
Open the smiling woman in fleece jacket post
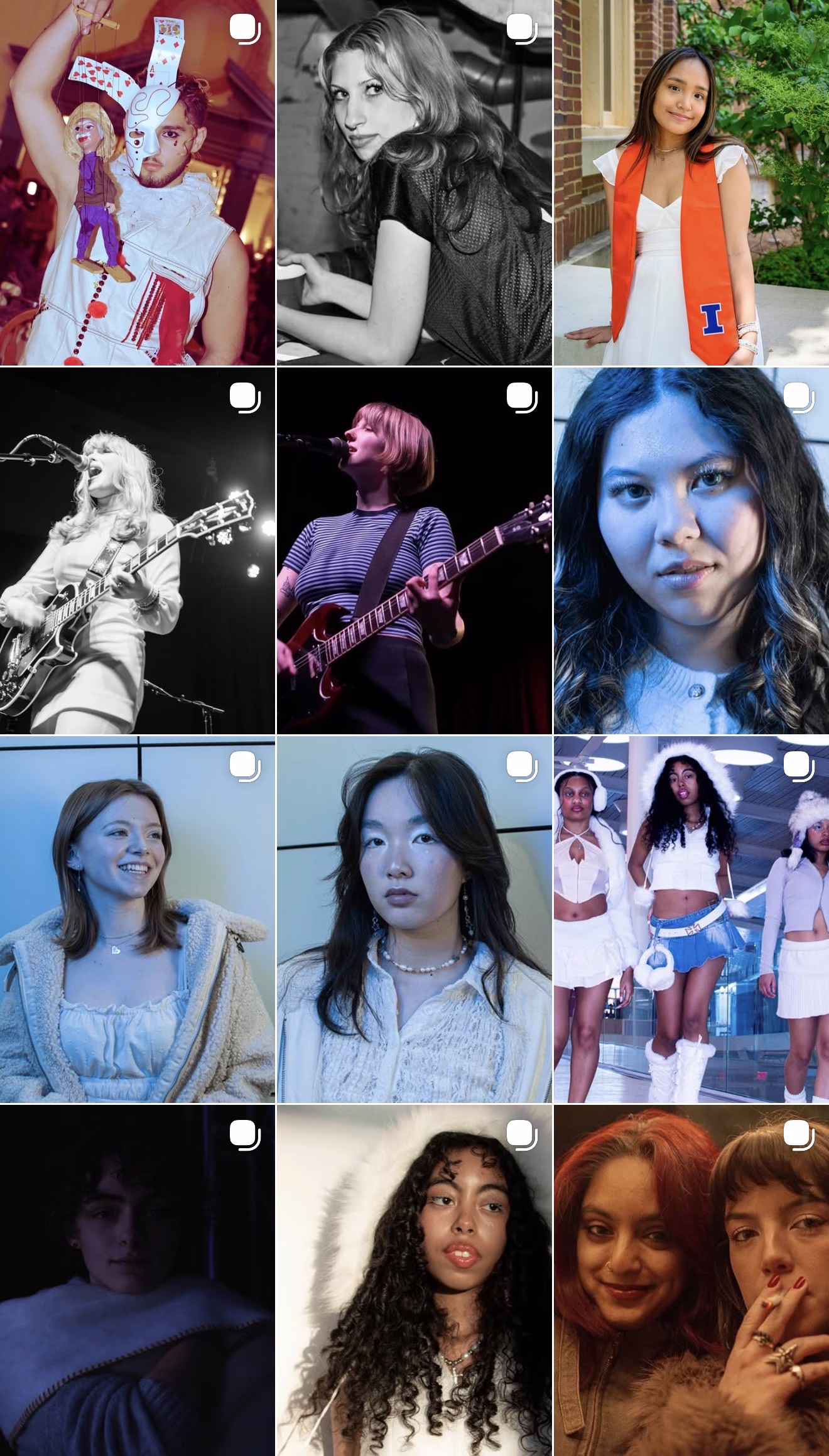point(137,920)
